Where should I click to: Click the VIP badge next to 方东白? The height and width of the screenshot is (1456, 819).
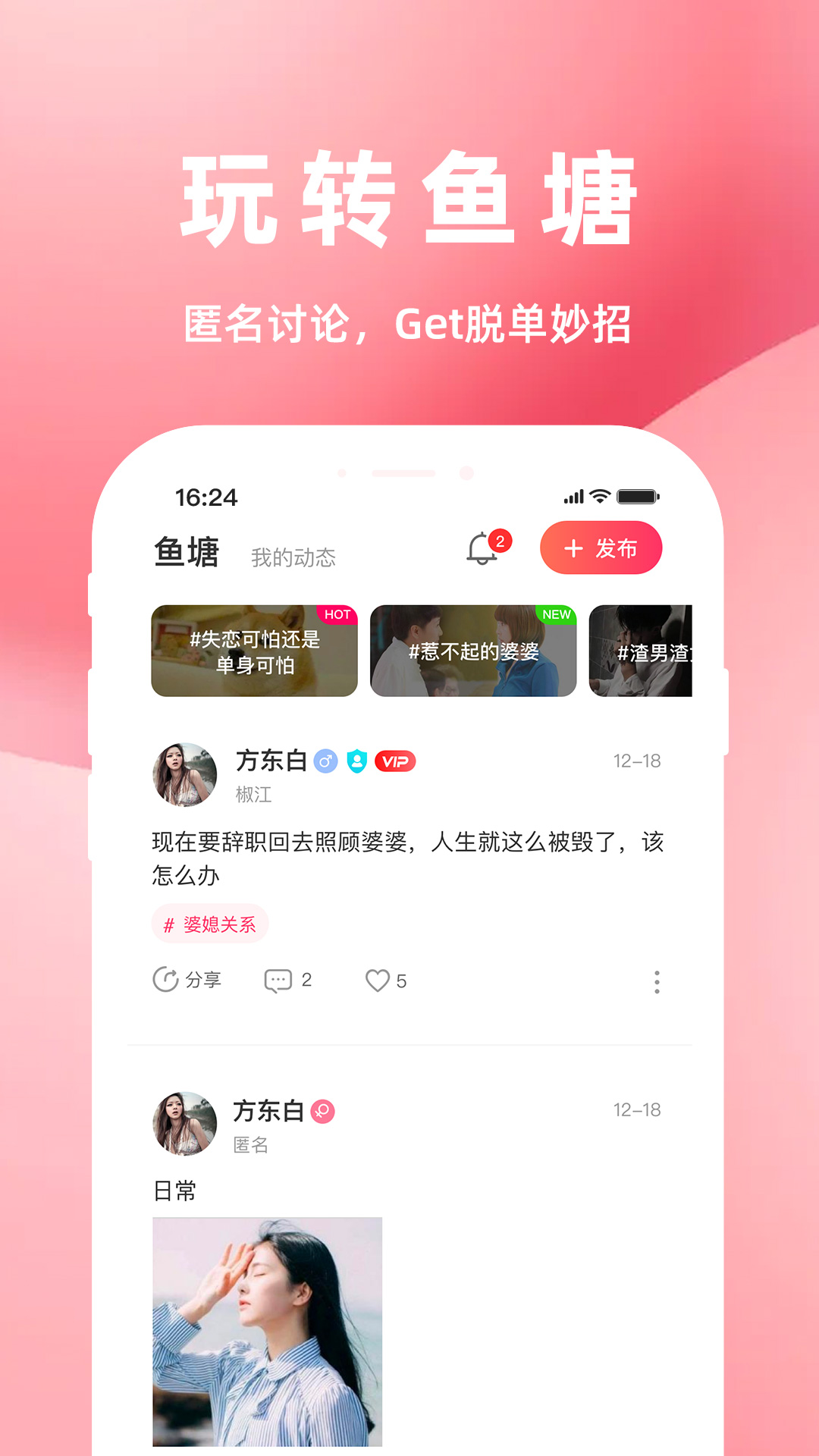point(397,761)
